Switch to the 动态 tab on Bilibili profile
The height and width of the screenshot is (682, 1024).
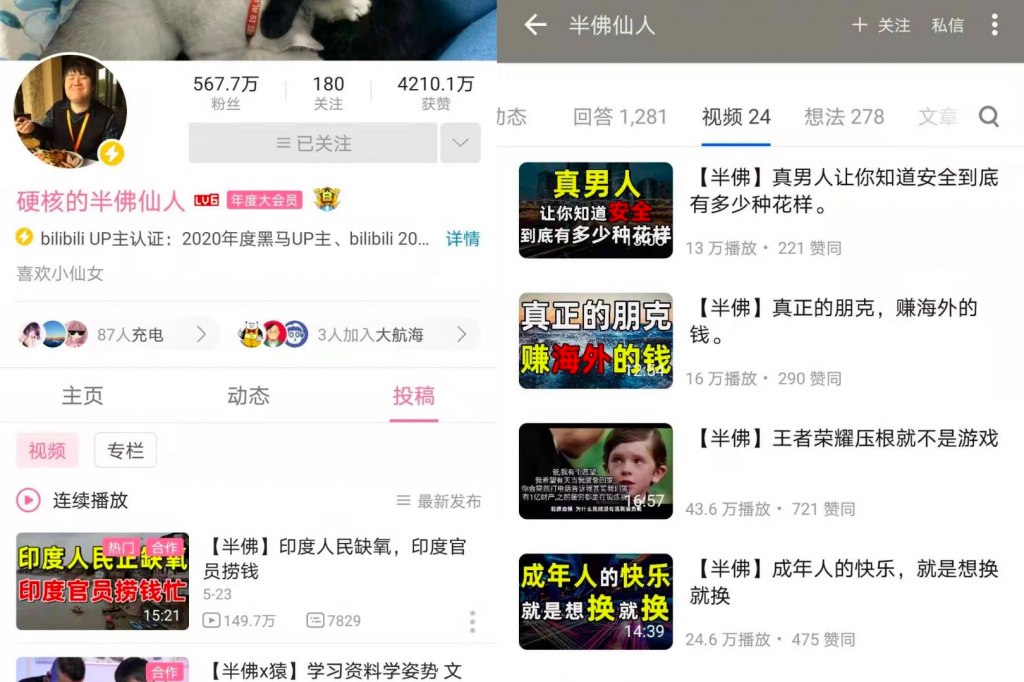click(x=248, y=396)
